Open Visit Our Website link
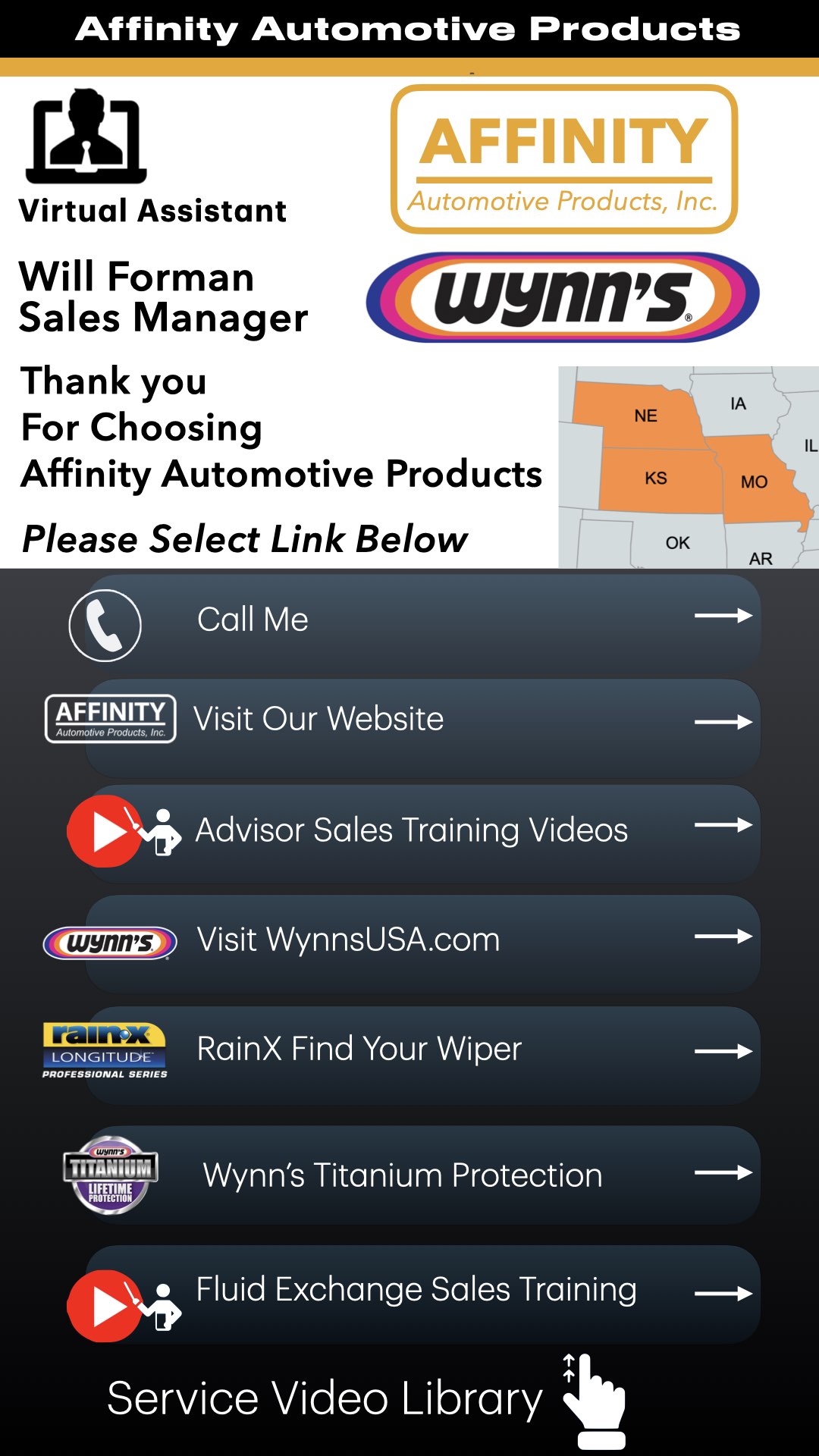Image resolution: width=819 pixels, height=1456 pixels. (422, 720)
